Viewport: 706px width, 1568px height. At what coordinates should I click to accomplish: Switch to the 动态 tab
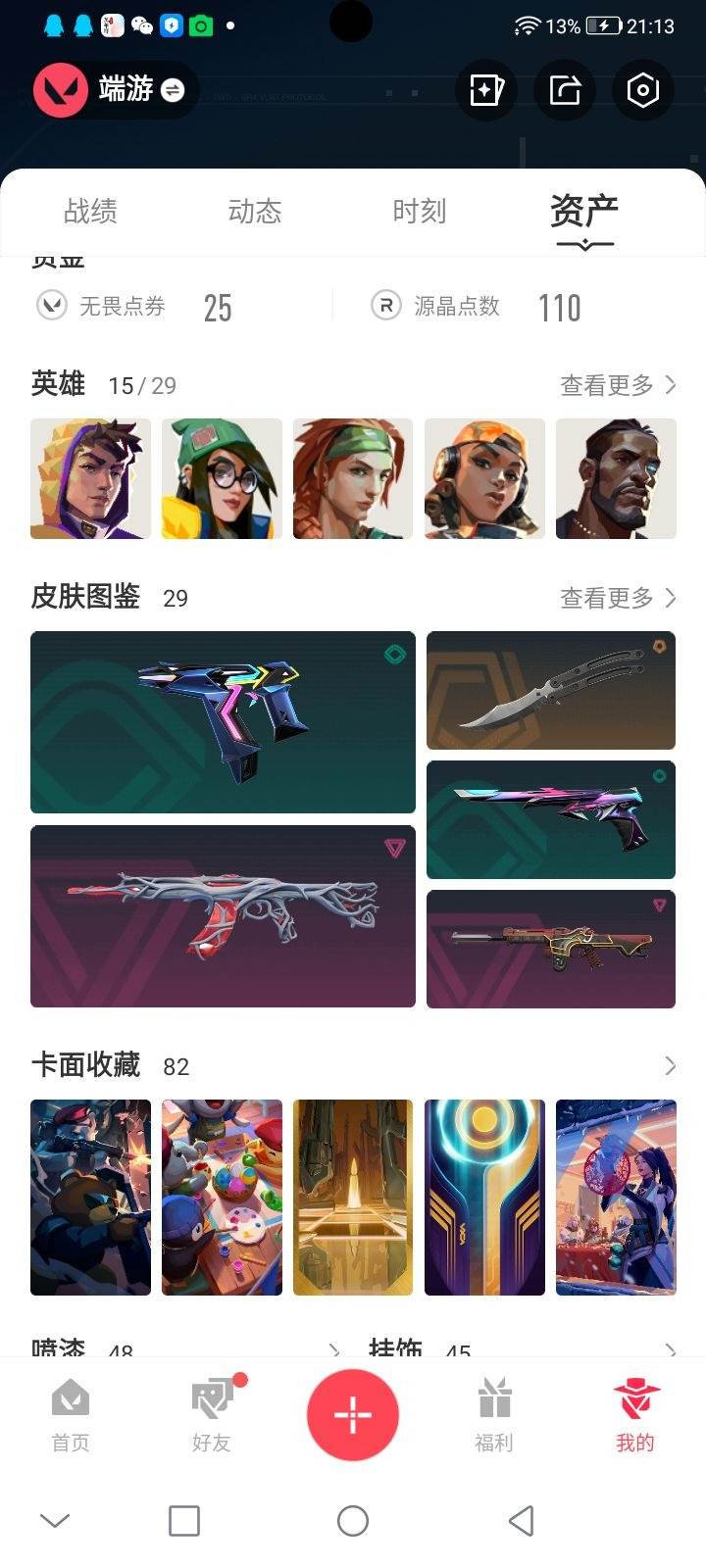point(256,212)
